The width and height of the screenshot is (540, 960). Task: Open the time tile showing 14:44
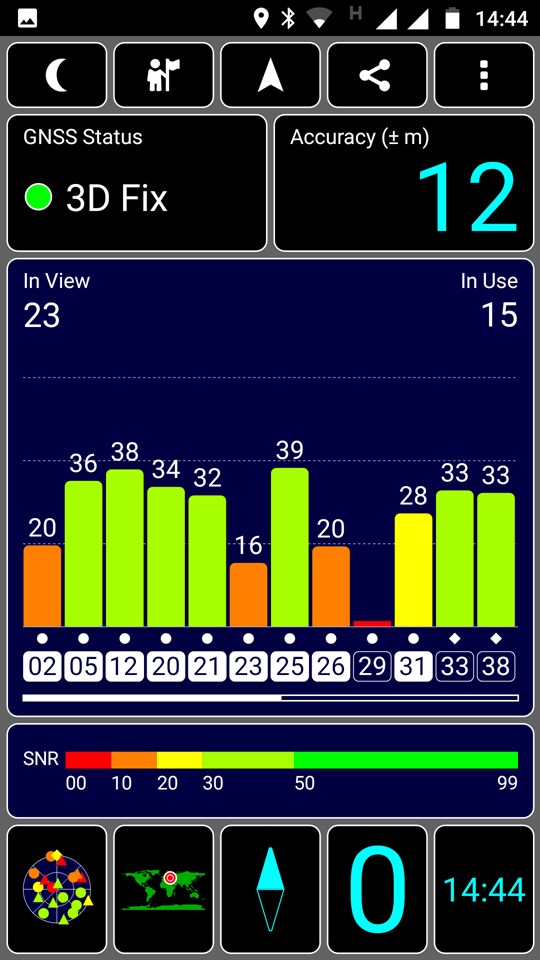[484, 888]
